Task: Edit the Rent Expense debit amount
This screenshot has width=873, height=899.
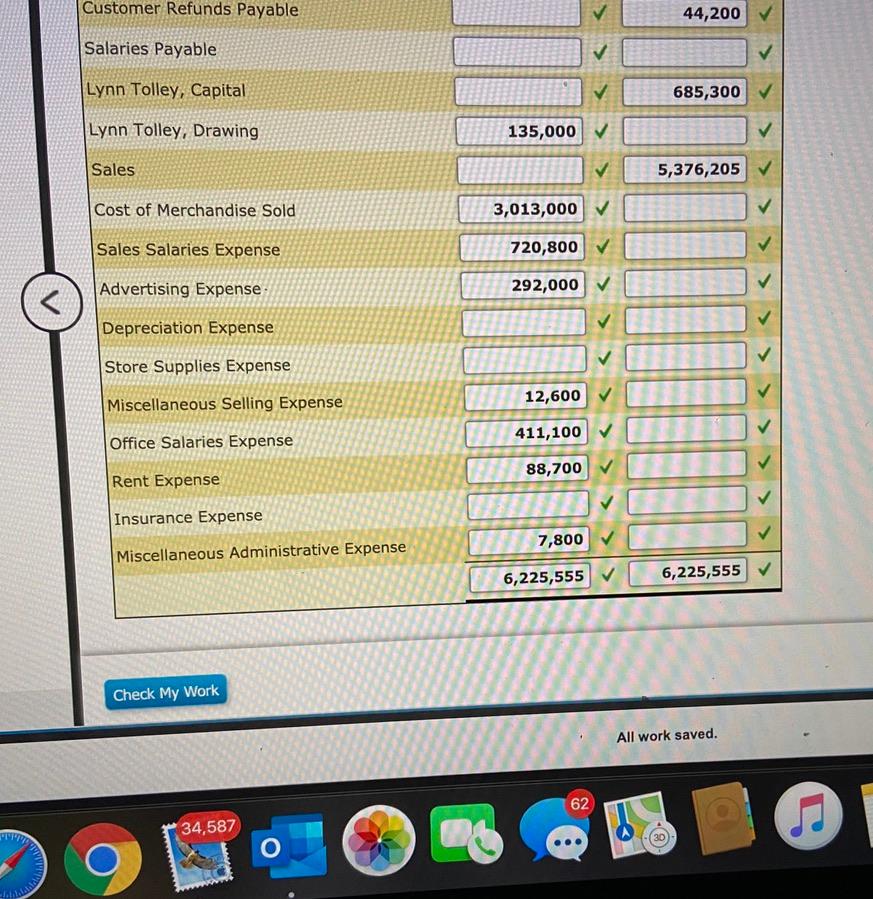Action: [528, 469]
